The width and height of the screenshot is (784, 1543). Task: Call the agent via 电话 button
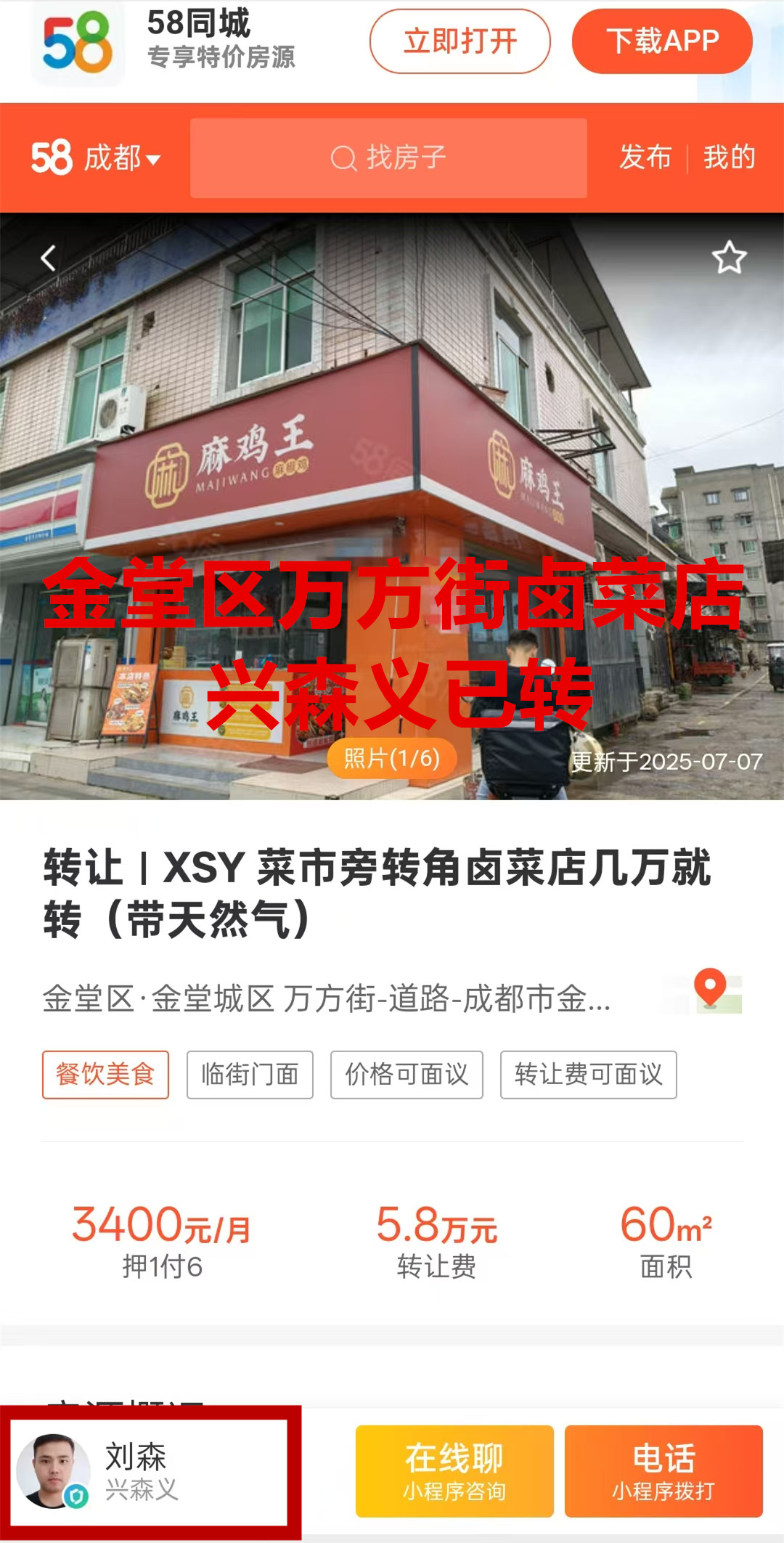(663, 1470)
